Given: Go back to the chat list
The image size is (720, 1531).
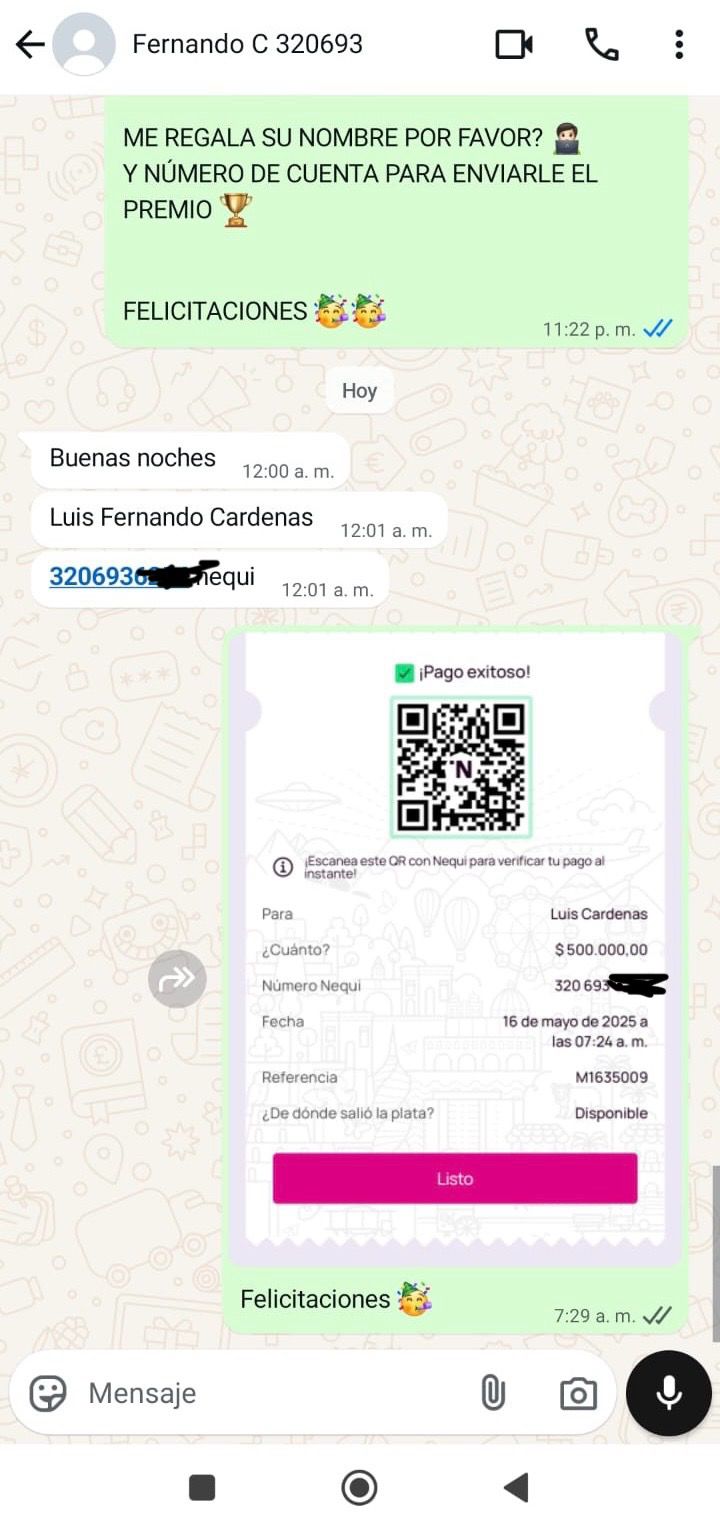Looking at the screenshot, I should (30, 45).
